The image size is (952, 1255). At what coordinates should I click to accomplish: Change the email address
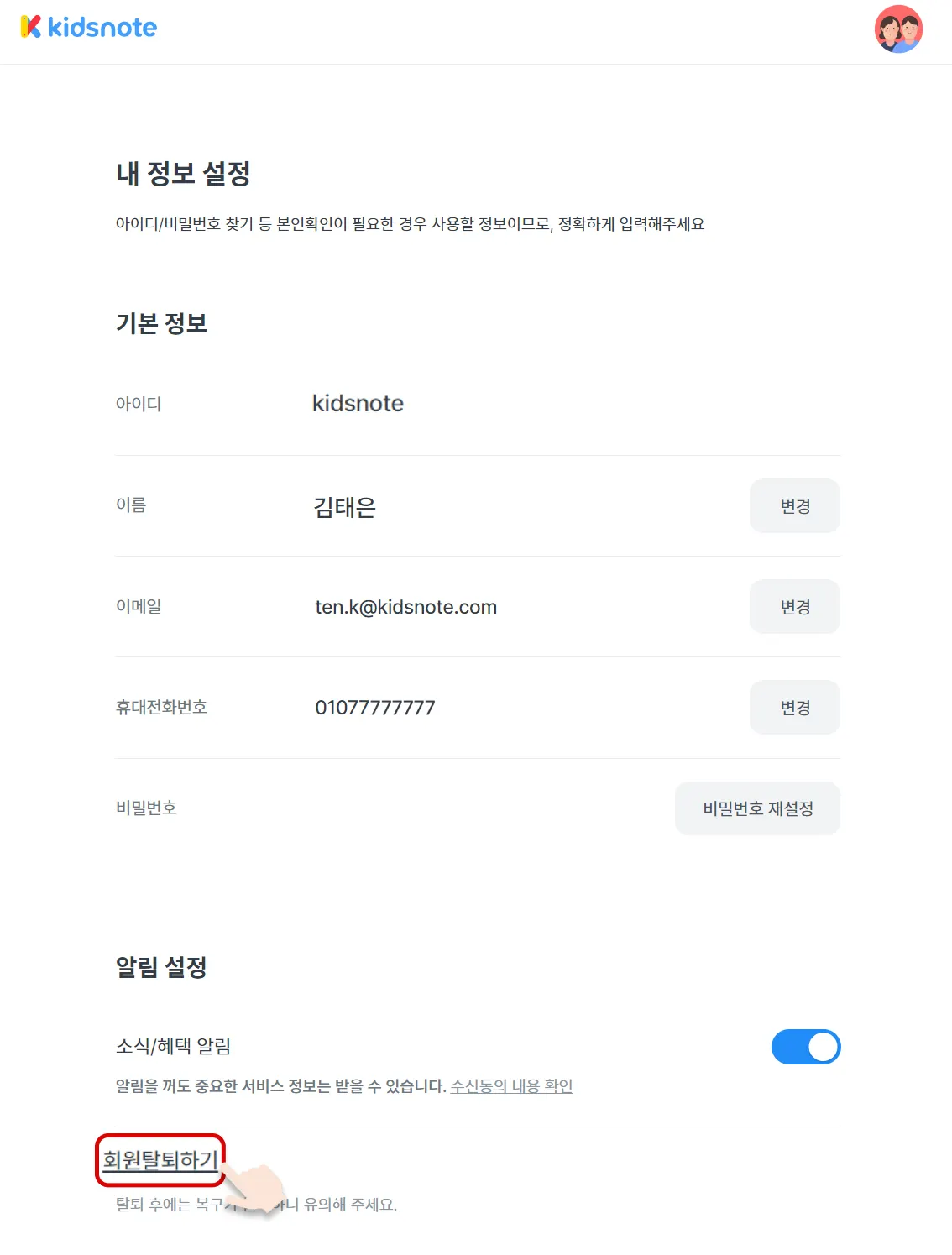coord(794,607)
